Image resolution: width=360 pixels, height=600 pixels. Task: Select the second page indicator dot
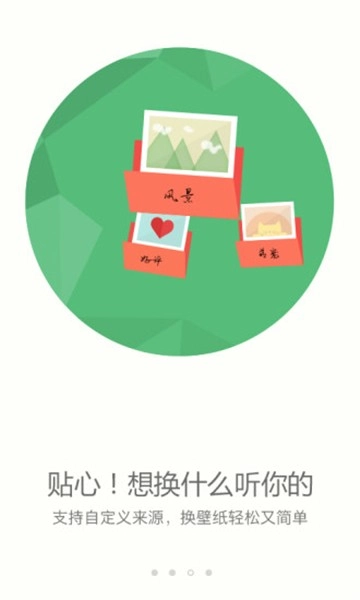(173, 572)
